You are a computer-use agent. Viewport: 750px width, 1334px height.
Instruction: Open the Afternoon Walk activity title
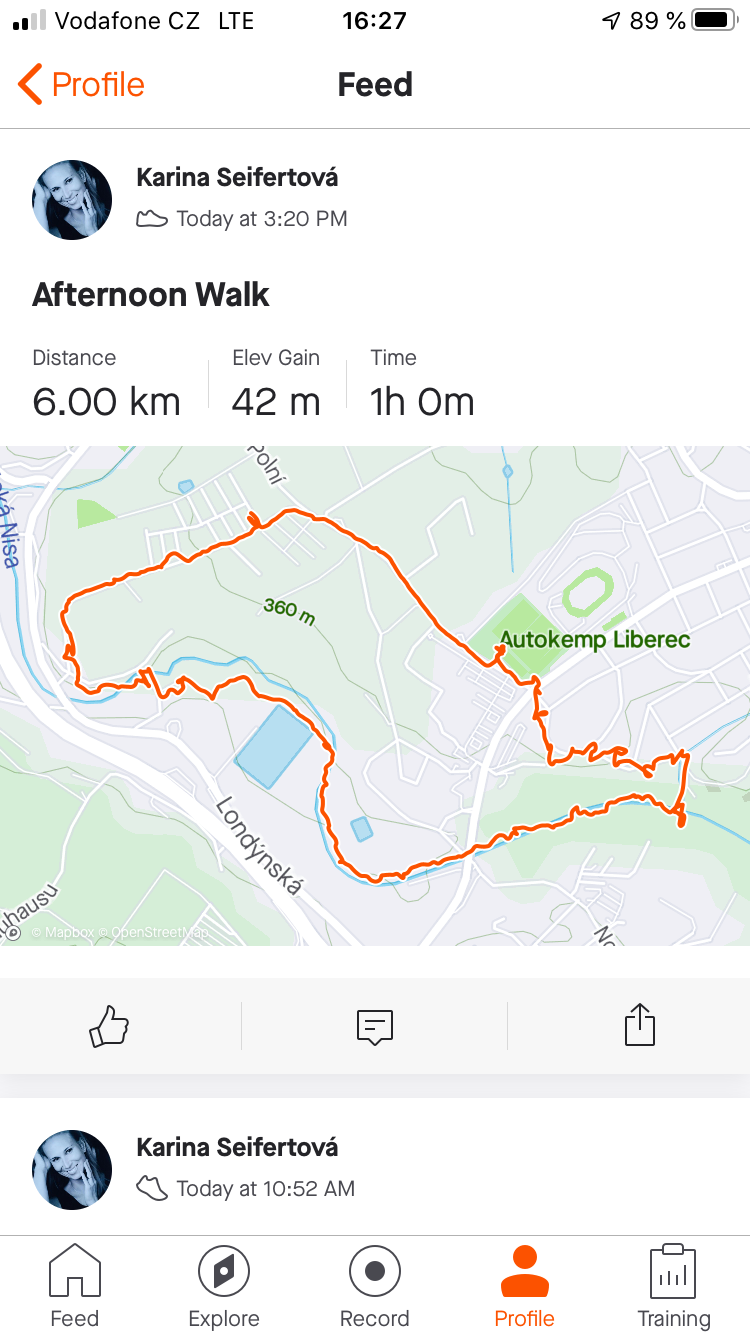tap(151, 295)
